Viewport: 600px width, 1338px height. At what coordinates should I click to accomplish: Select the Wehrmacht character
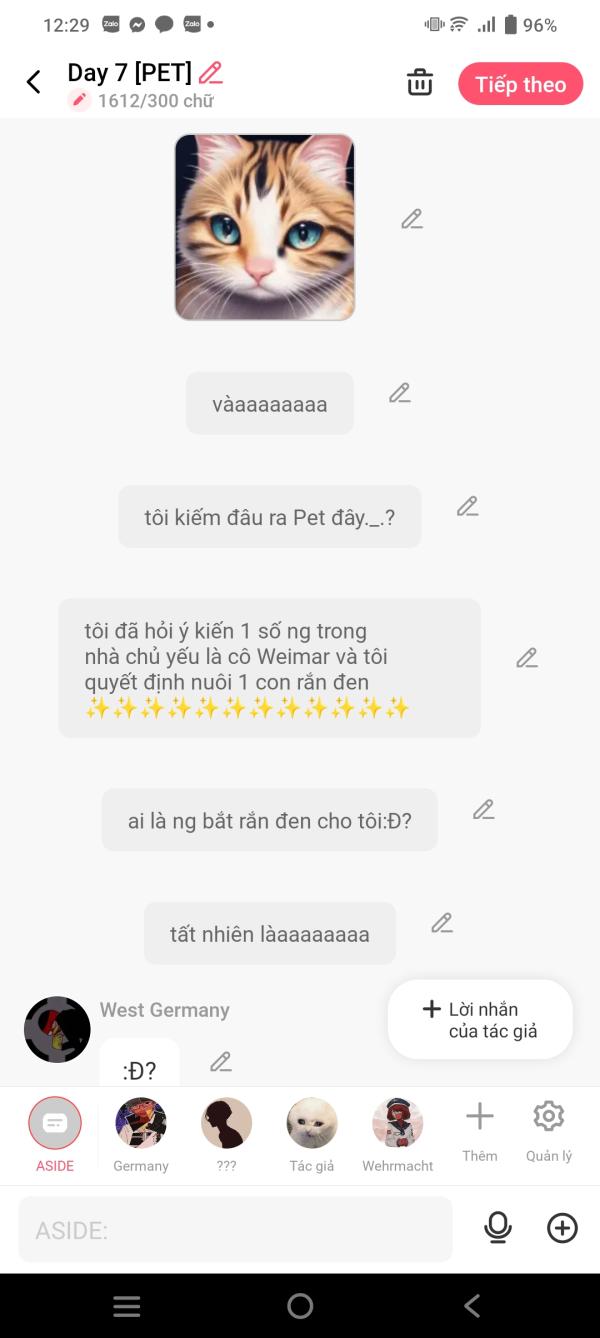pyautogui.click(x=398, y=1134)
